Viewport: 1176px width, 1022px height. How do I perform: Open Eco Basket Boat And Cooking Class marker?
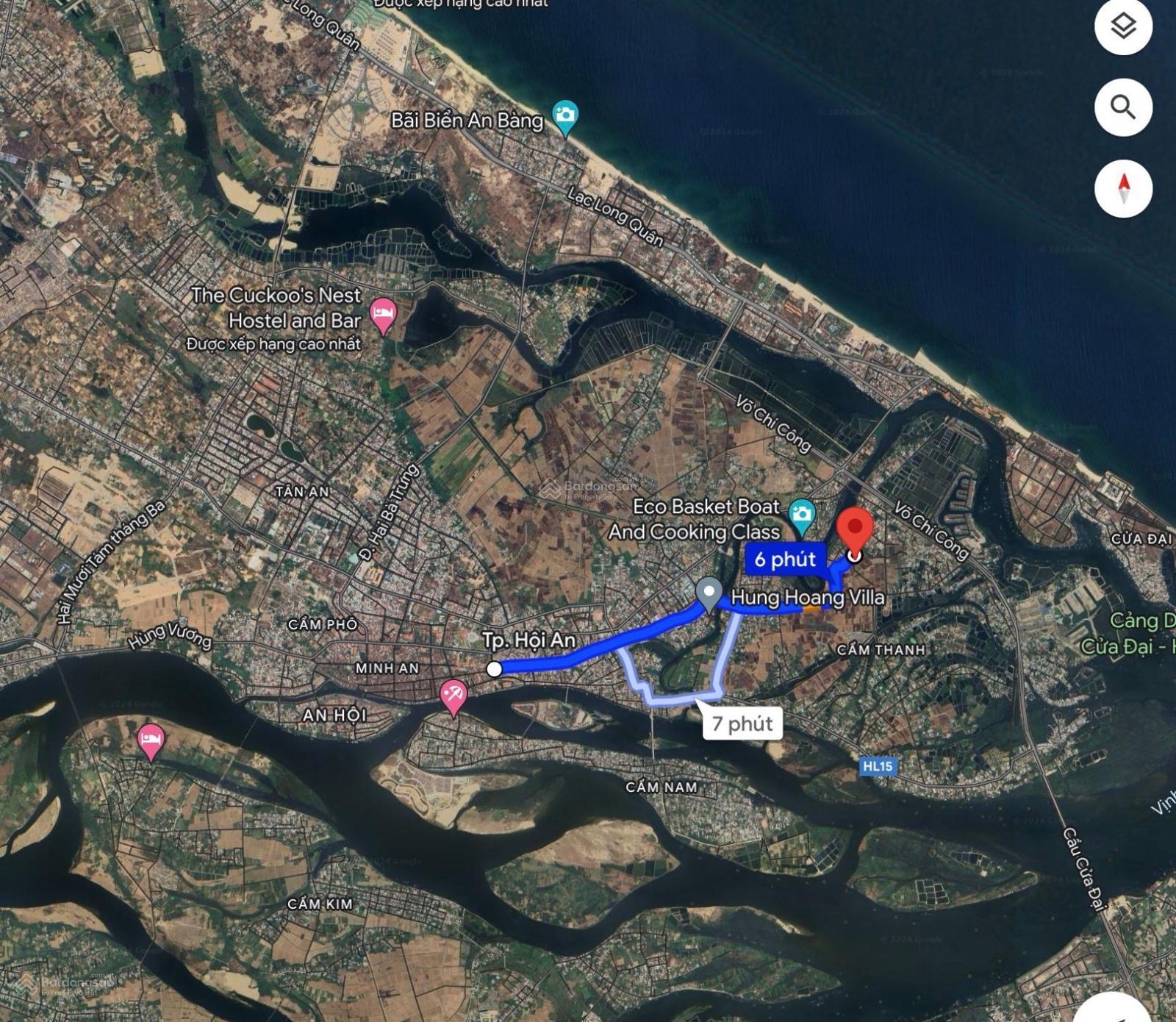801,514
